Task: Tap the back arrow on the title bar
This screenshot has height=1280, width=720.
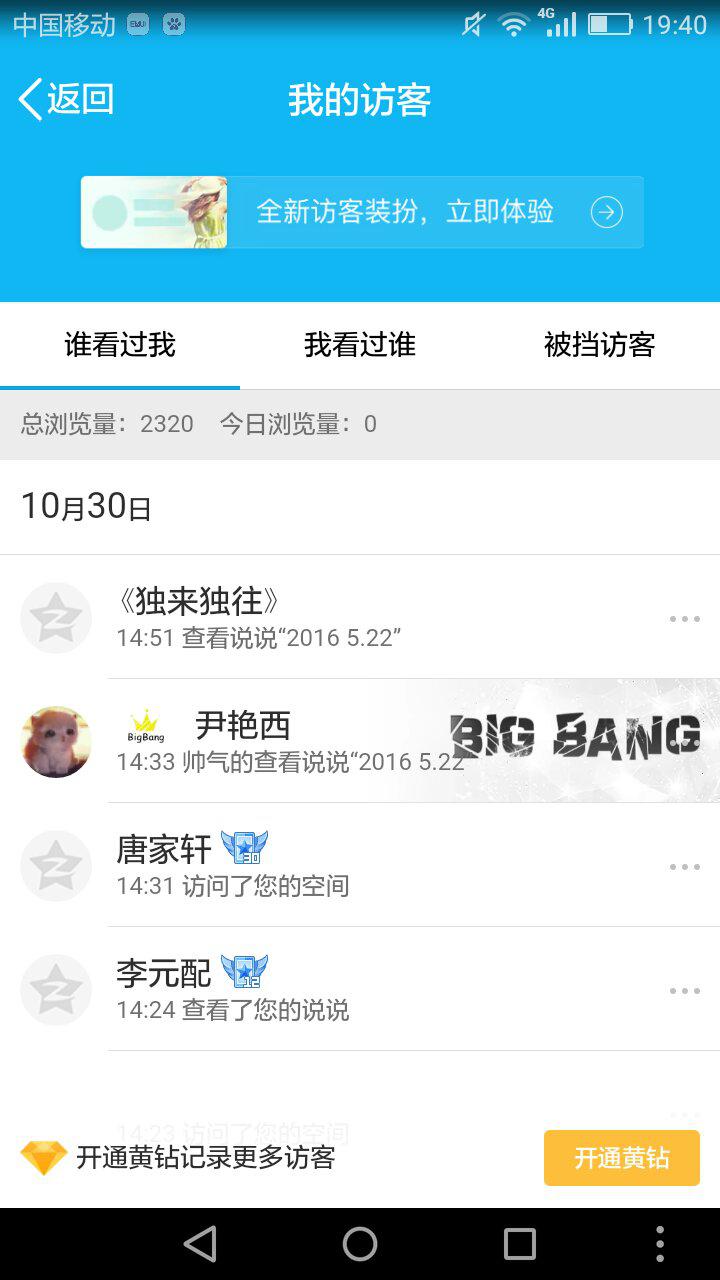Action: [30, 99]
